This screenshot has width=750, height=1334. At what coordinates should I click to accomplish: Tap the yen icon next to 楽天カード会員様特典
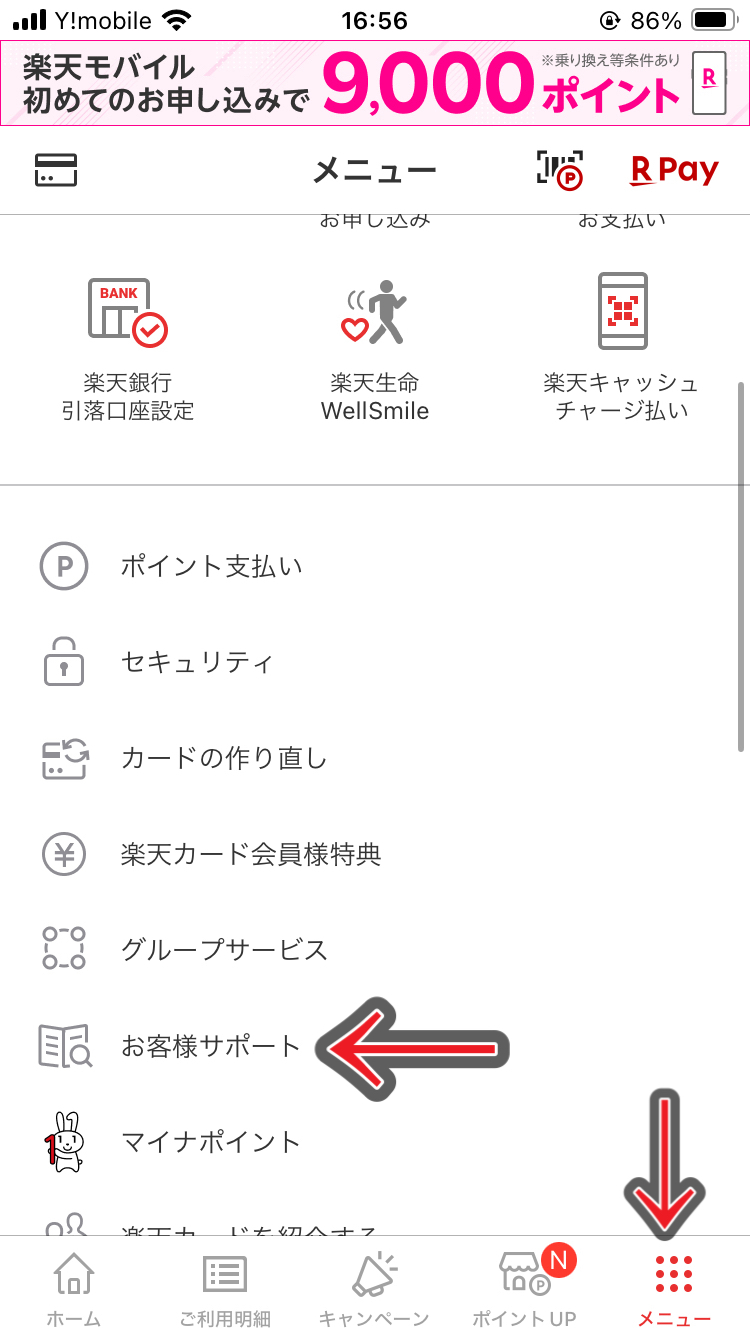click(64, 854)
